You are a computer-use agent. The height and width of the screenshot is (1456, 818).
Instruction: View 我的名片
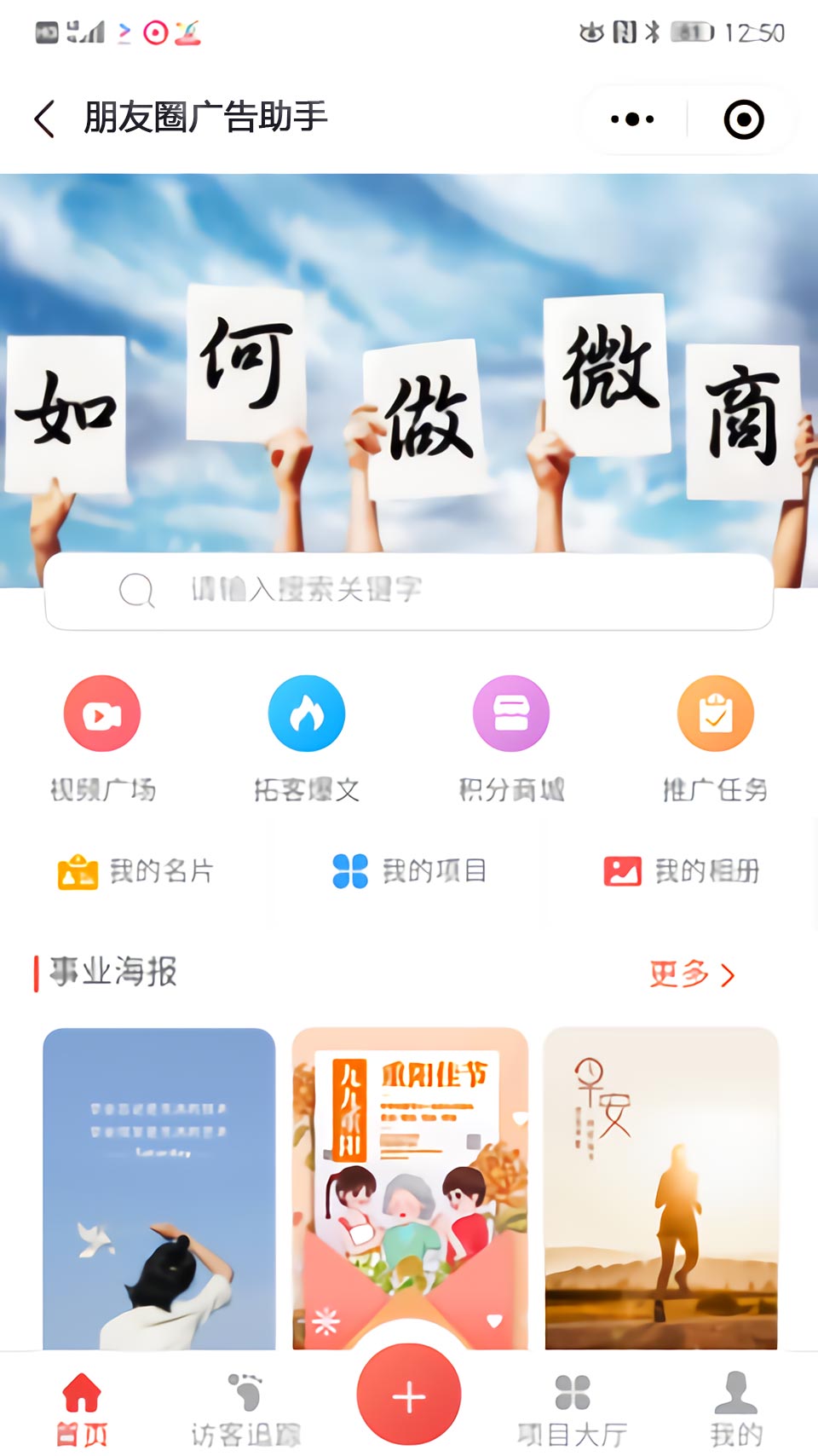[x=136, y=871]
